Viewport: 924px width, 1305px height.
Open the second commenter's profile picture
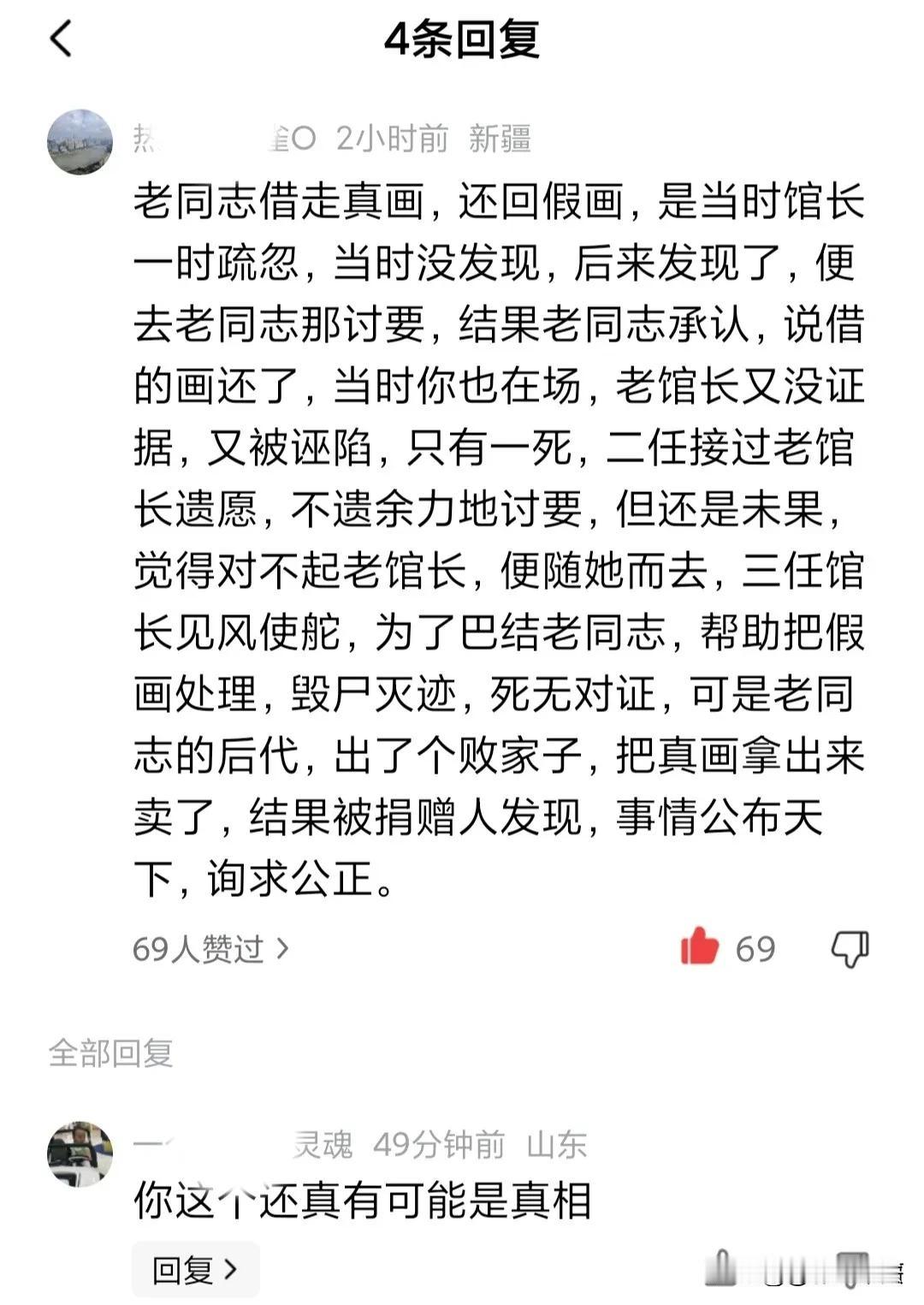tap(81, 1147)
